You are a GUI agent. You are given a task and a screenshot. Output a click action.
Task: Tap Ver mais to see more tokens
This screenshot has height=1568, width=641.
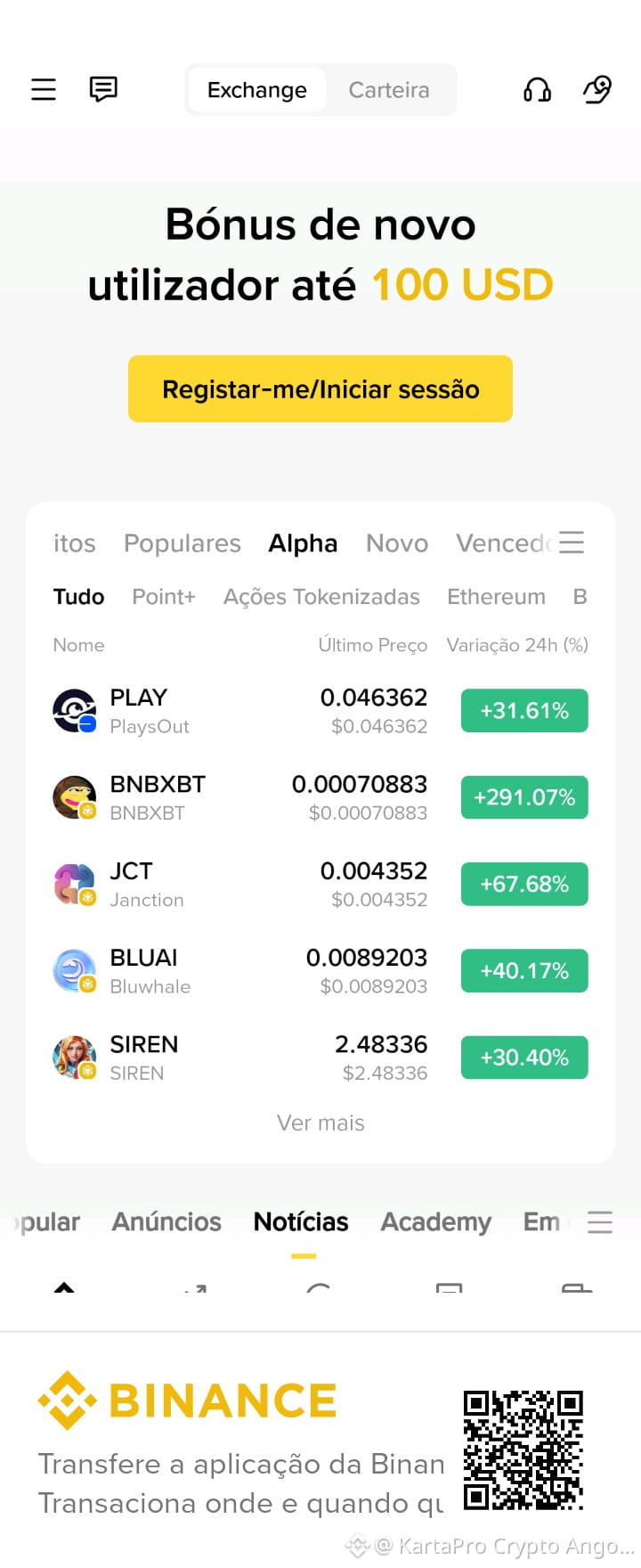tap(320, 1123)
